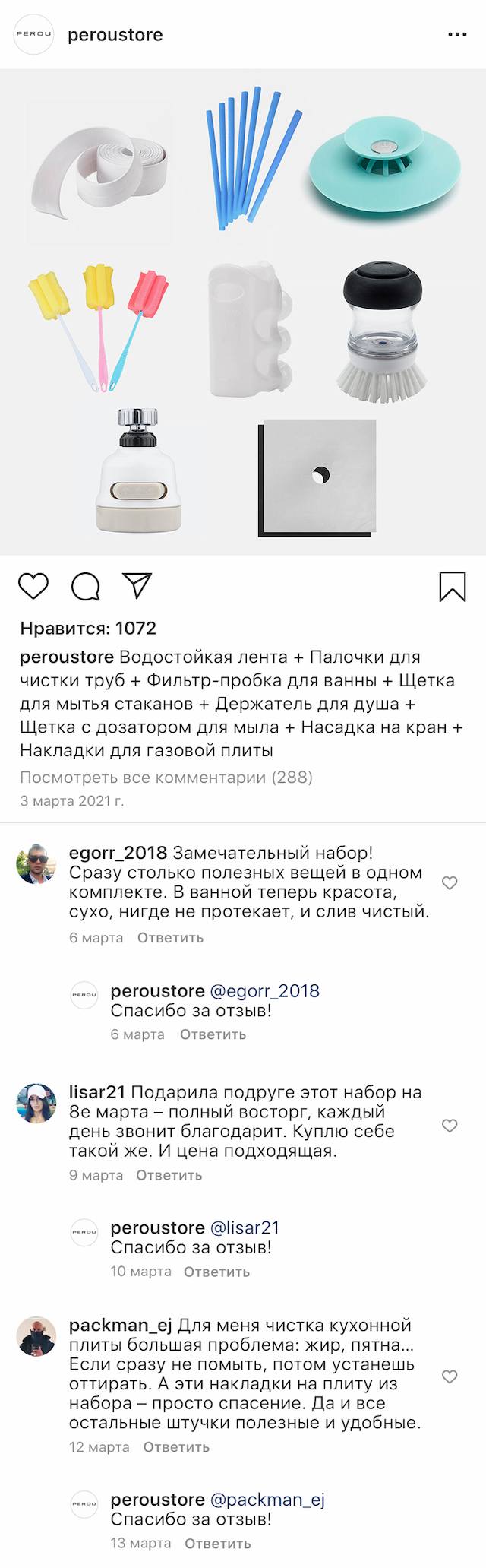Screen dimensions: 486x1568
Task: Reply to lisar21's comment
Action: pos(169,1175)
